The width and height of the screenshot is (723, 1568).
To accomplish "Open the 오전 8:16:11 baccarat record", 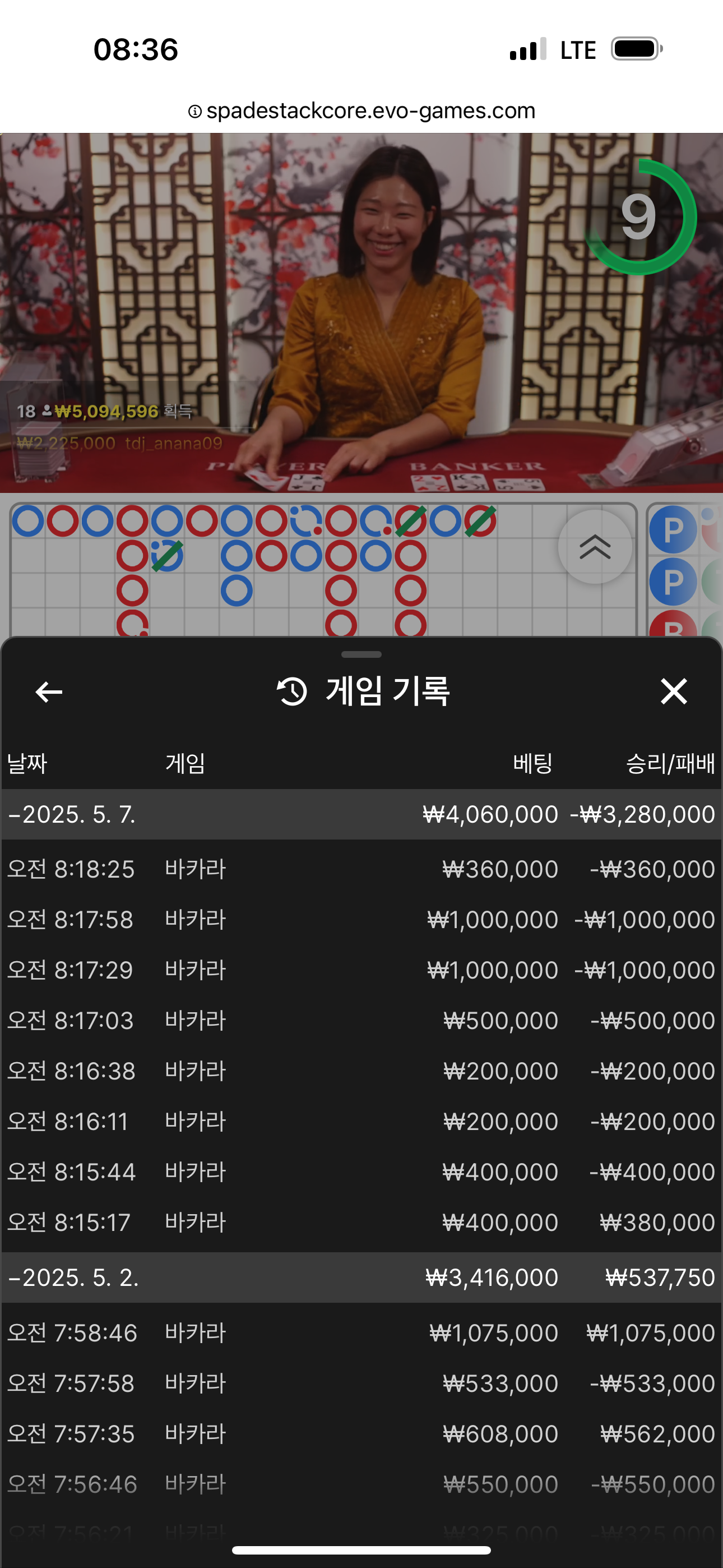I will coord(361,1121).
